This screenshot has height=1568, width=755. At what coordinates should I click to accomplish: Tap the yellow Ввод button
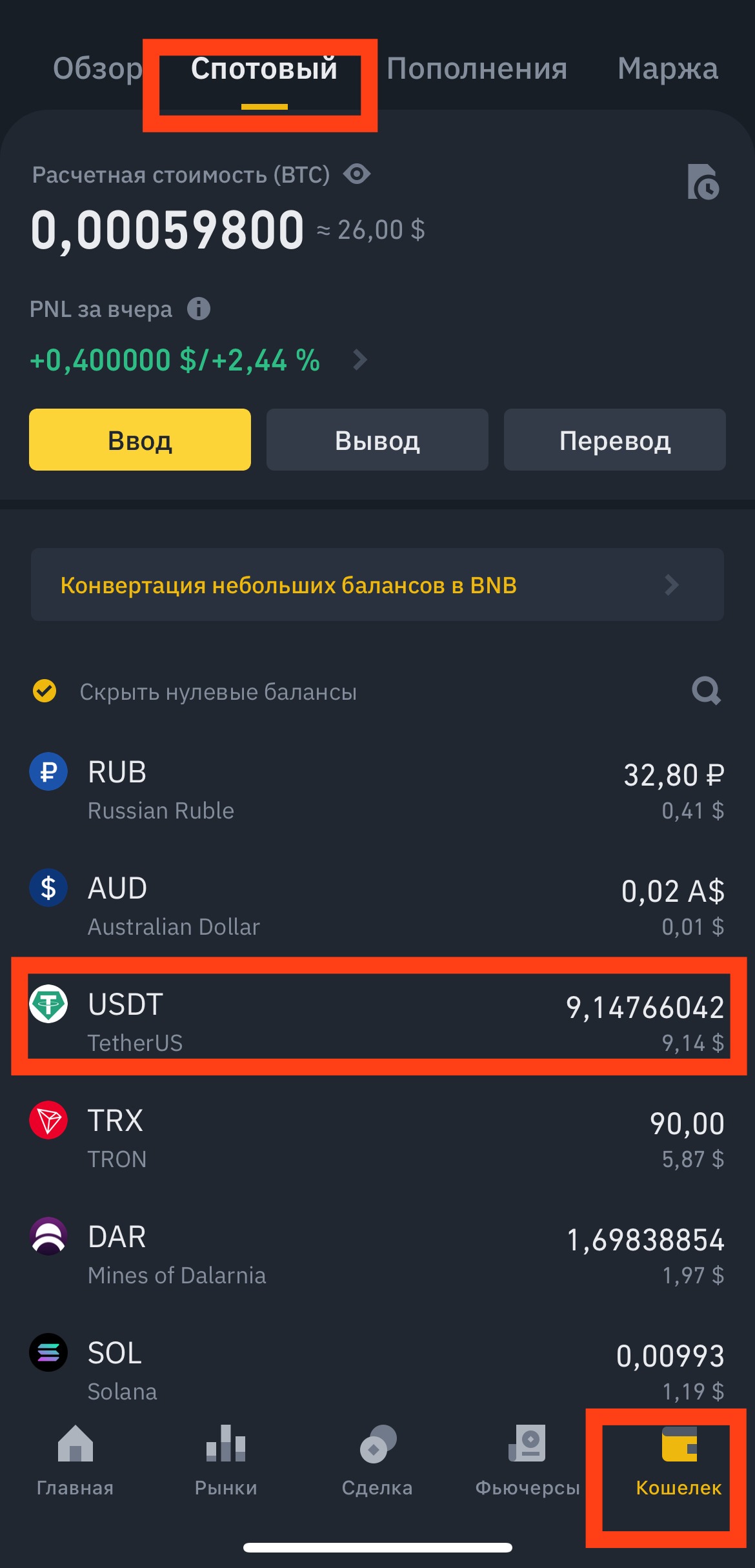(140, 440)
